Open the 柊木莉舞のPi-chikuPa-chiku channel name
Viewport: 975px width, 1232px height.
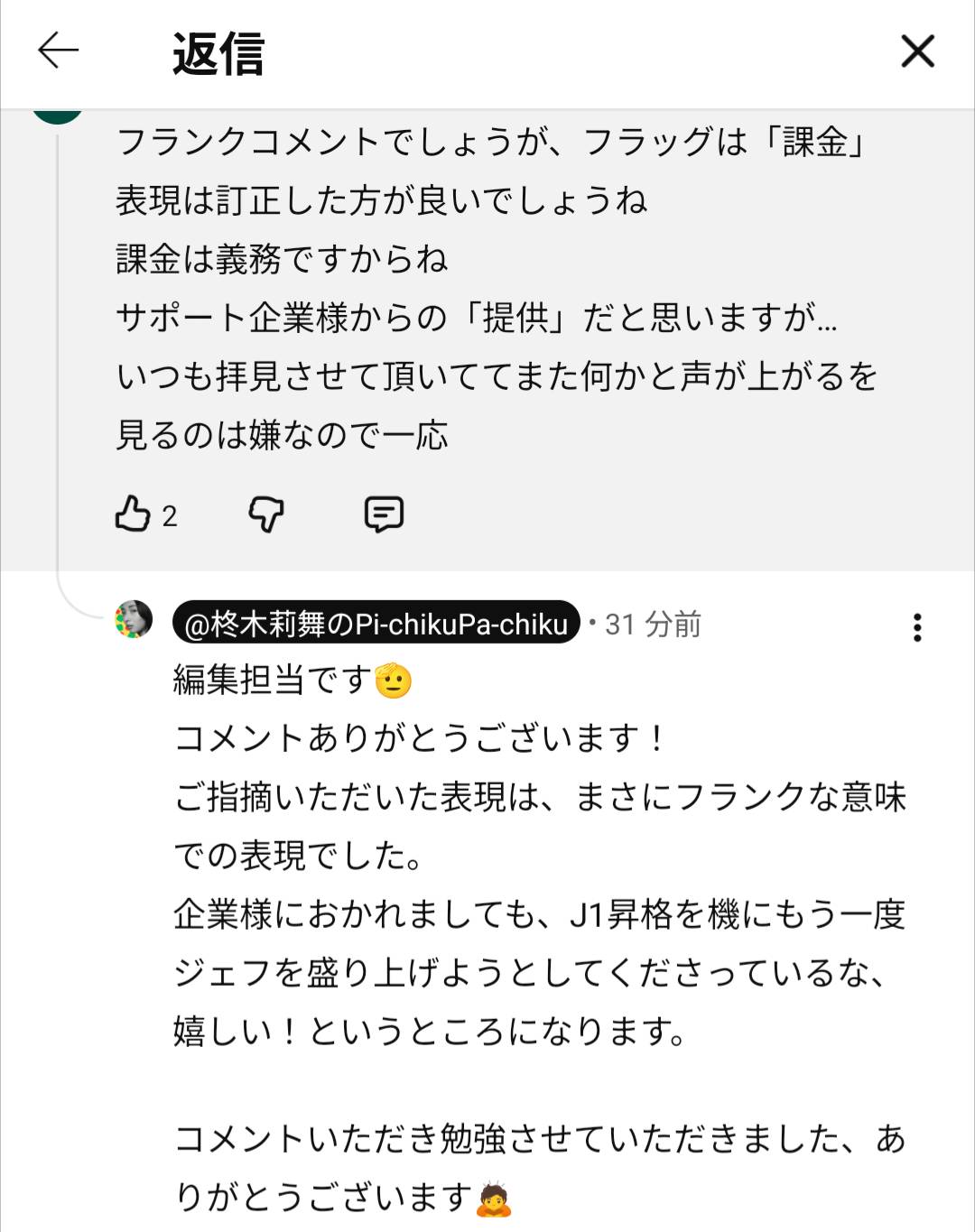point(376,623)
